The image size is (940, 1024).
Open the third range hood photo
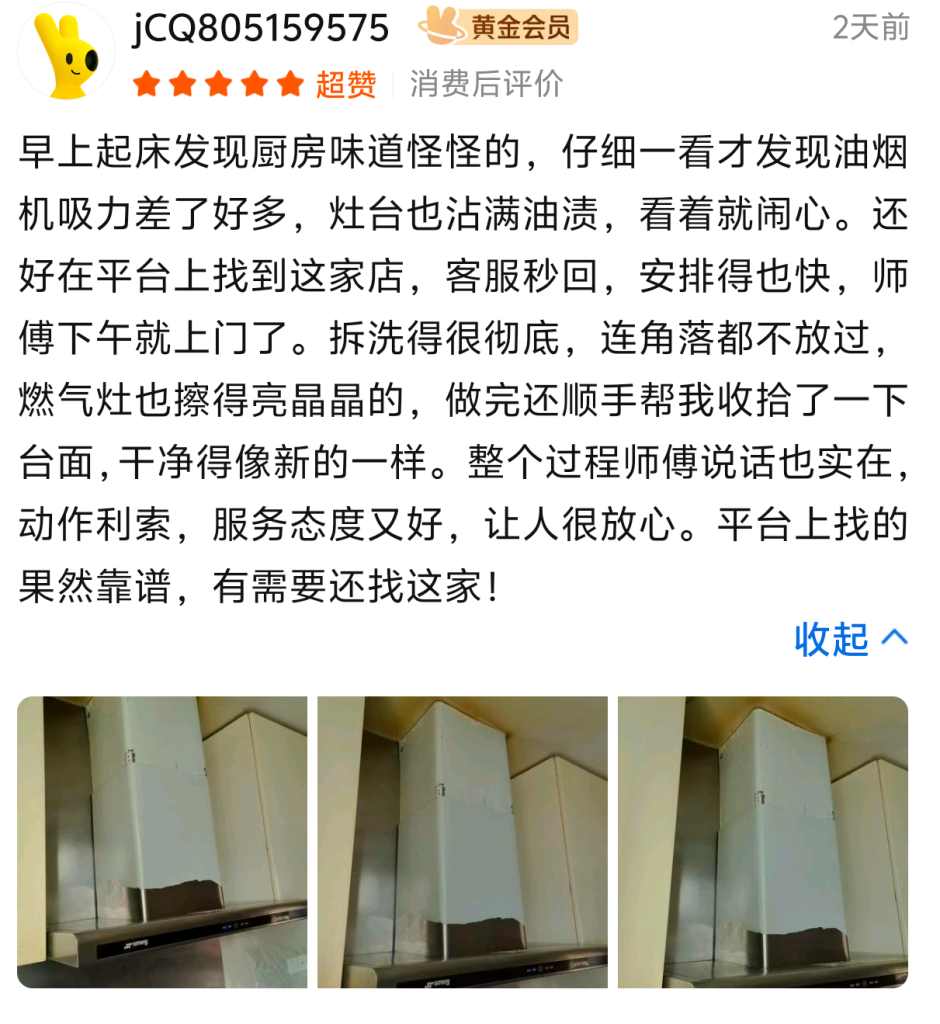click(763, 842)
